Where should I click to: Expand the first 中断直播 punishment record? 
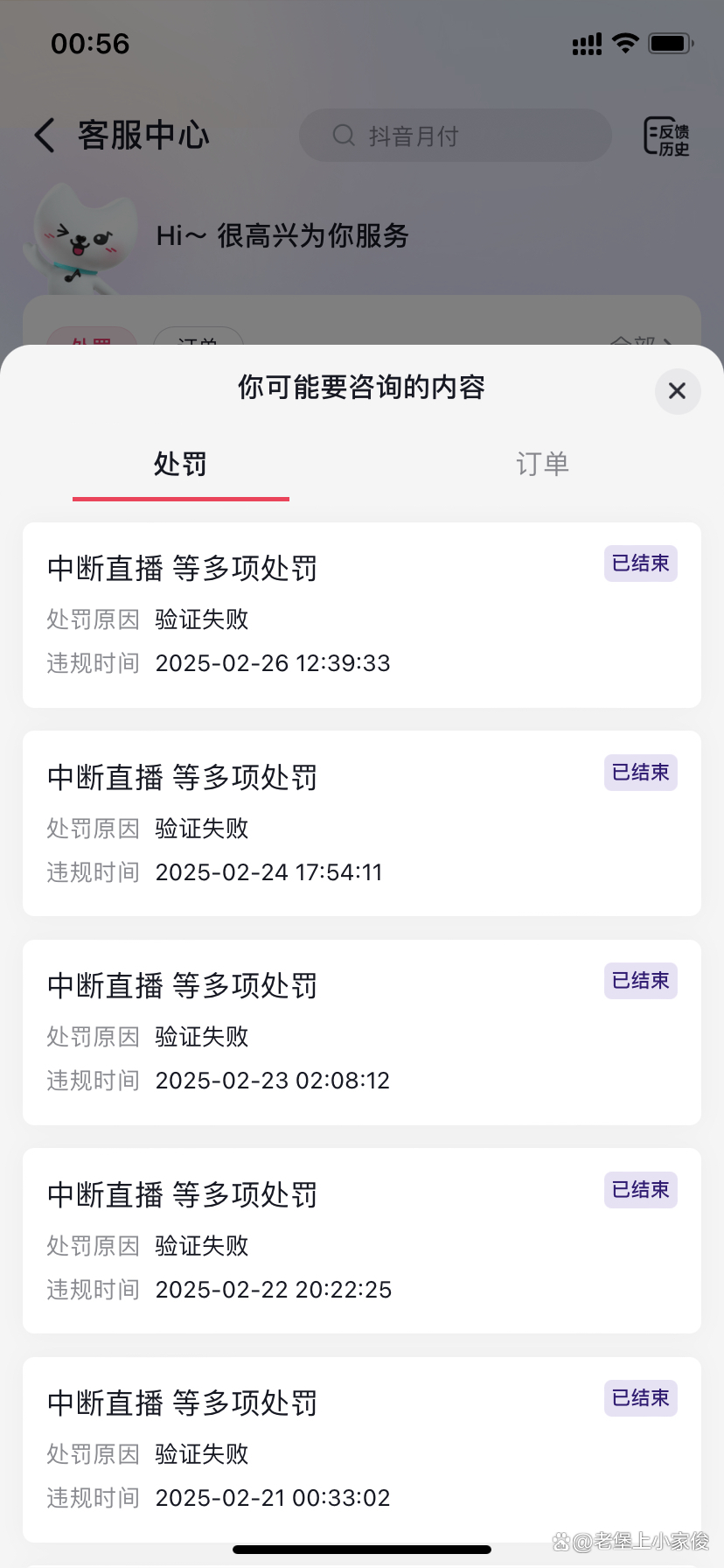pyautogui.click(x=362, y=612)
